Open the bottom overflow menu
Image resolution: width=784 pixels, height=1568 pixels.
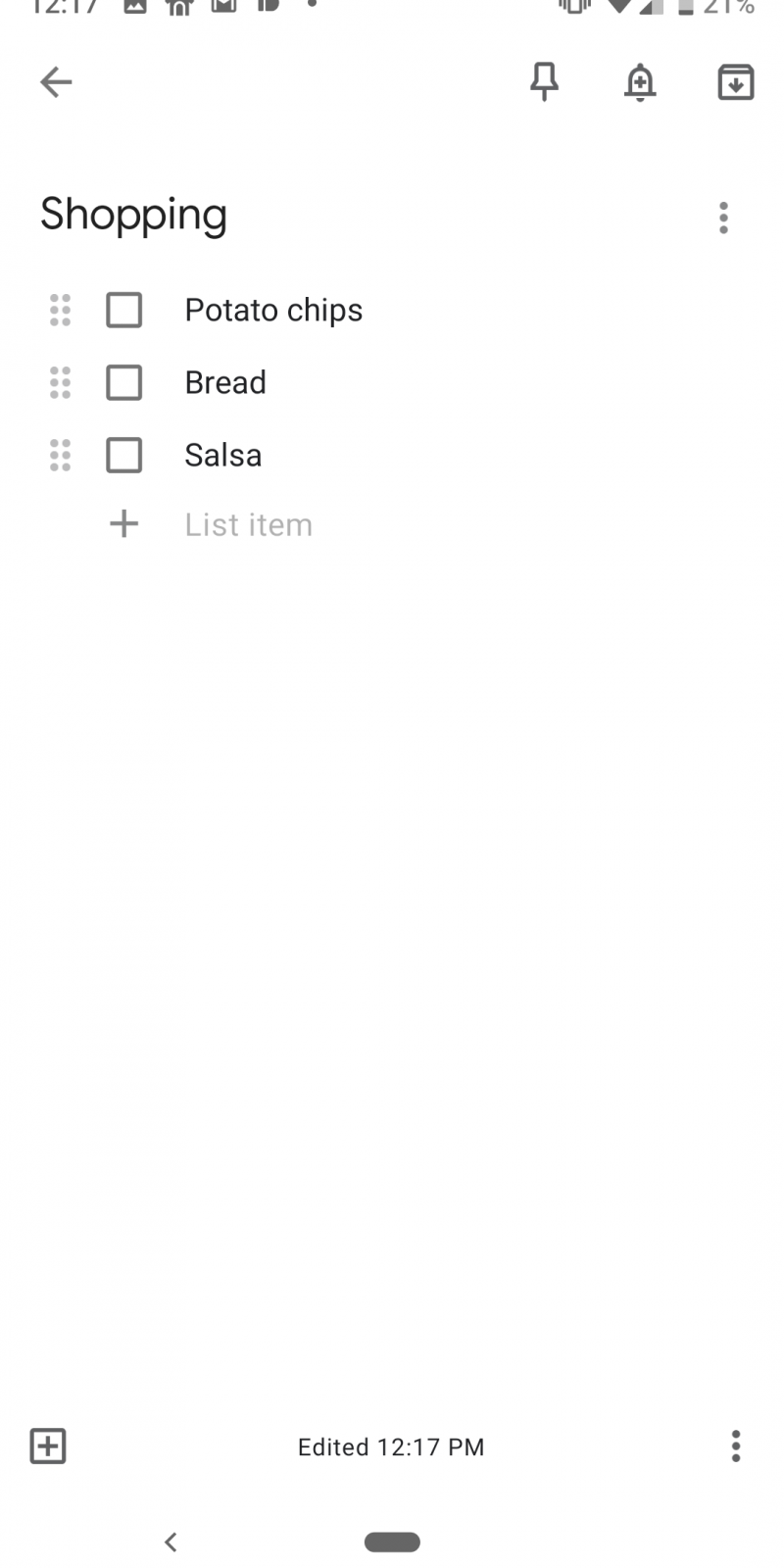(735, 1446)
